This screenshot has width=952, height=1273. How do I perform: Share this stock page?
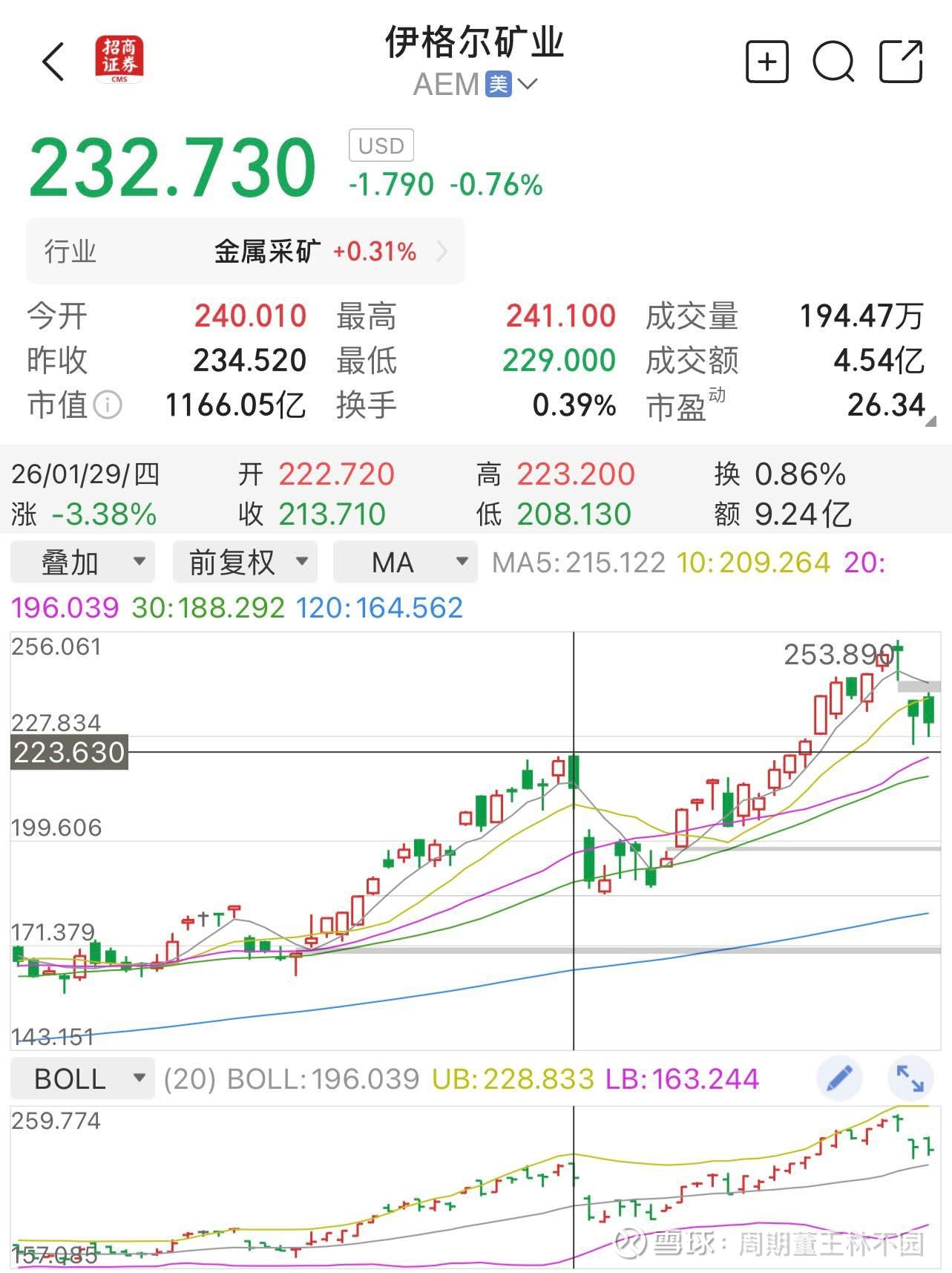click(x=900, y=62)
